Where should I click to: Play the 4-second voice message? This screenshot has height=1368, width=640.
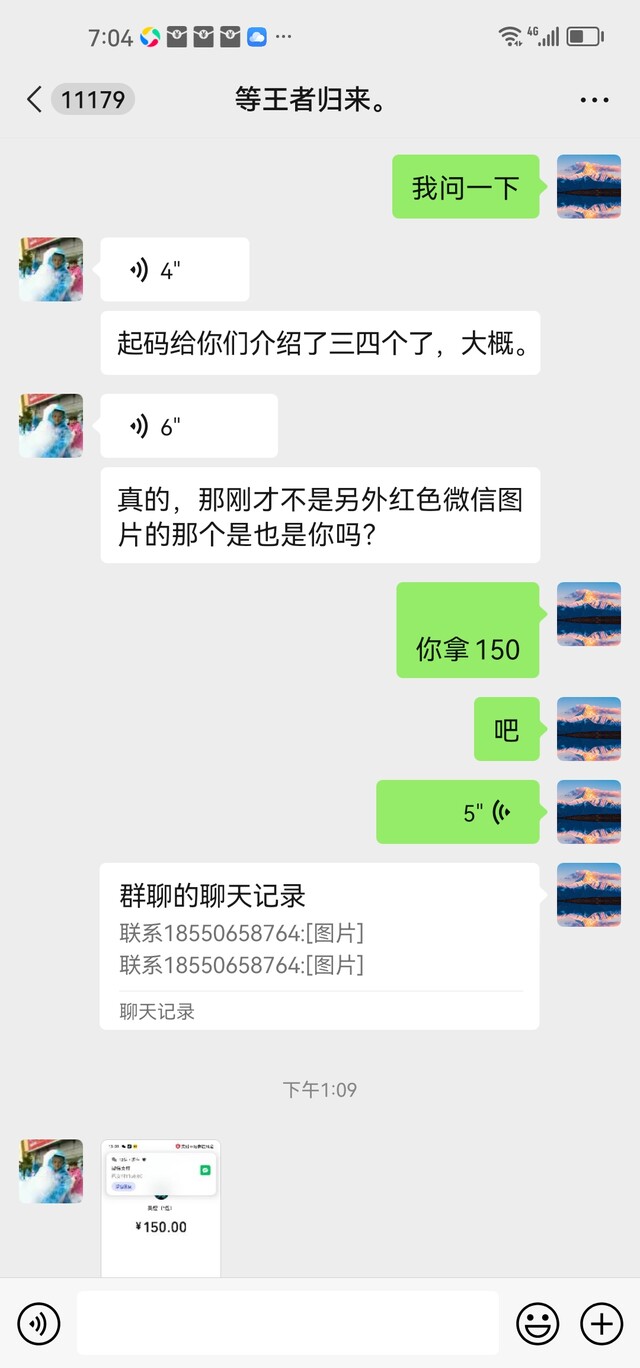[x=175, y=270]
